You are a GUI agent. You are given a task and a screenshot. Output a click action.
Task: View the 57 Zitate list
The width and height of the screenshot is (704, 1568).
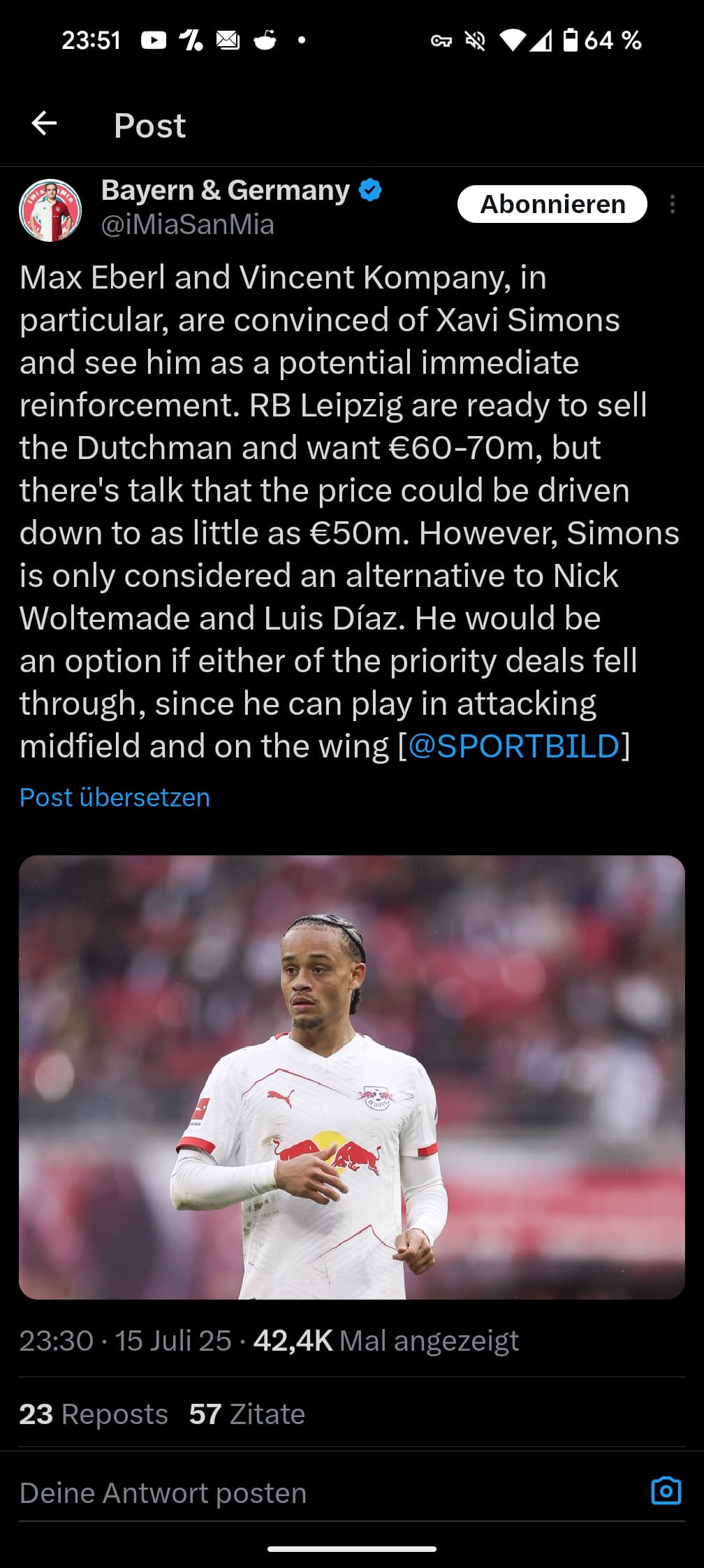point(247,1414)
